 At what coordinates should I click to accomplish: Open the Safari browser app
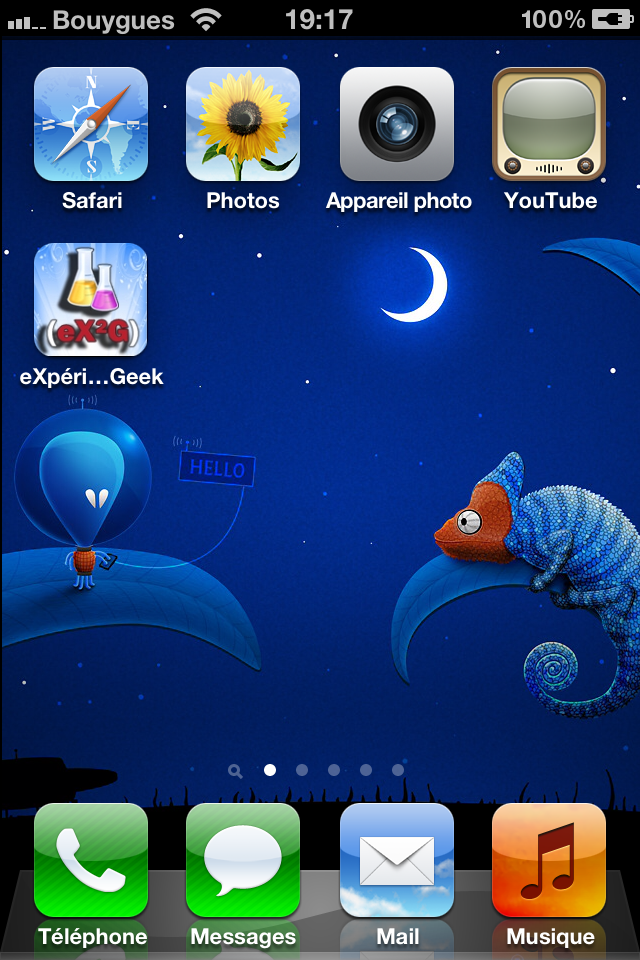(91, 124)
